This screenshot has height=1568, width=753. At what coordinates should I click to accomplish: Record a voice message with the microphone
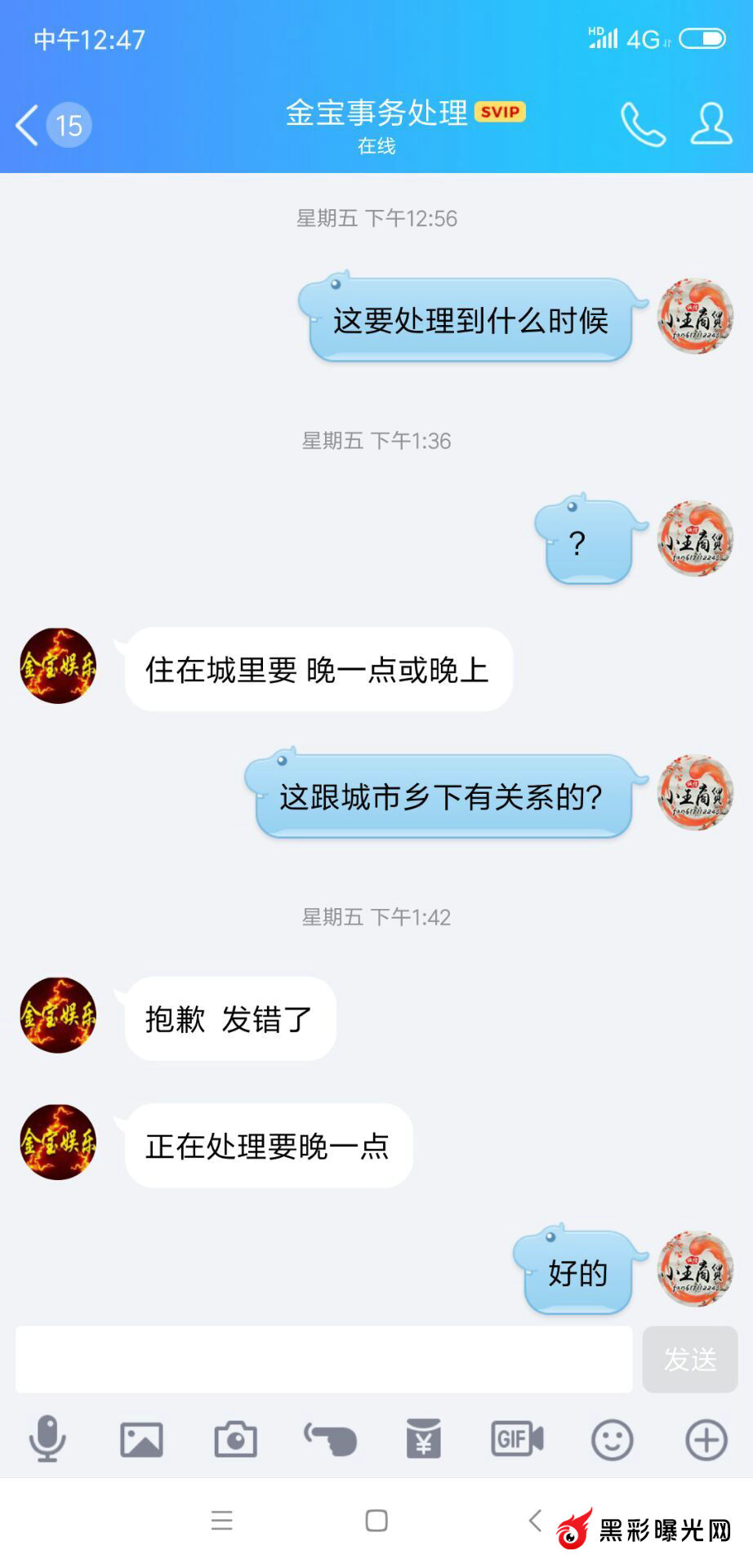(47, 1439)
